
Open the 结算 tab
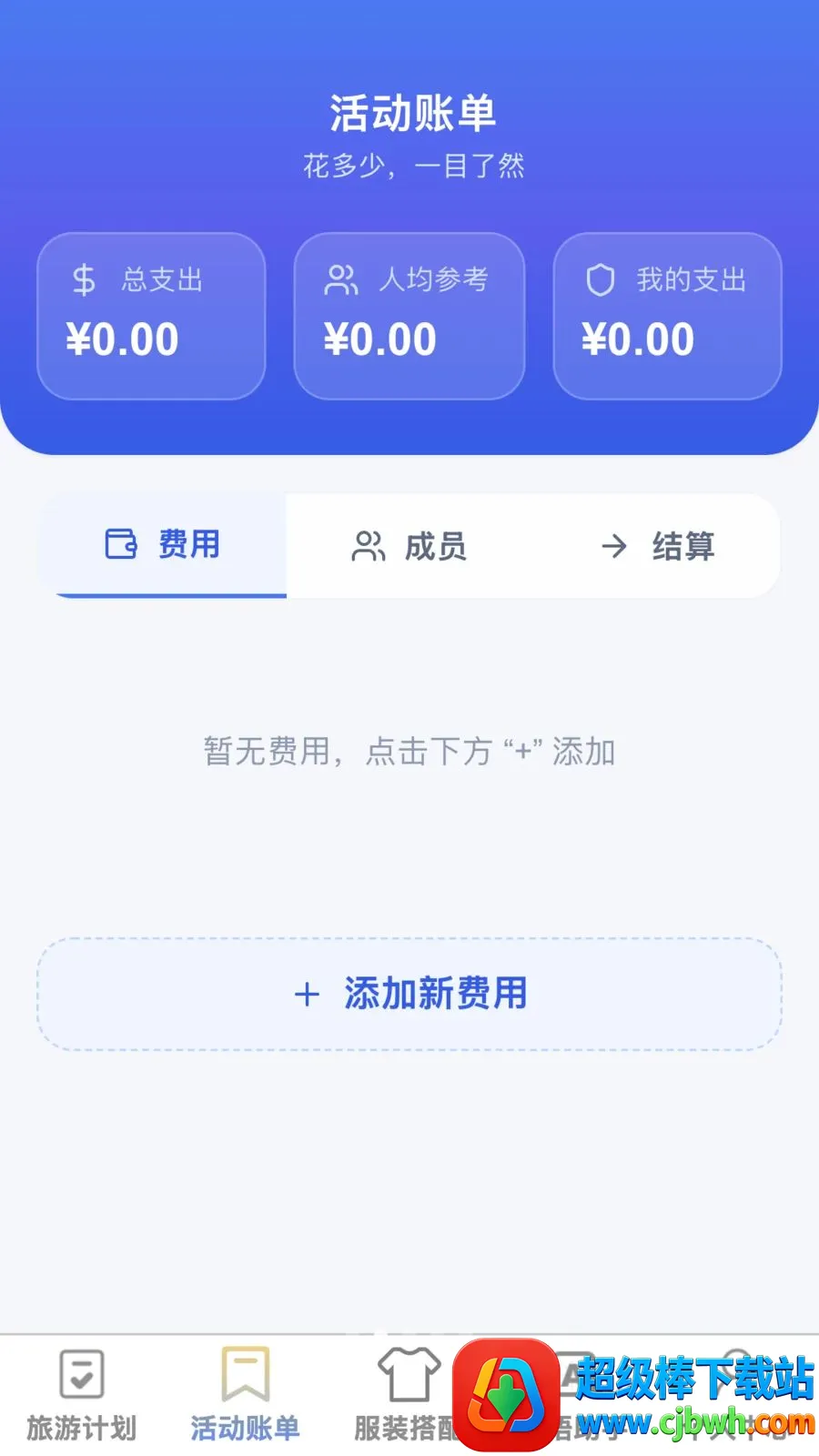[657, 546]
